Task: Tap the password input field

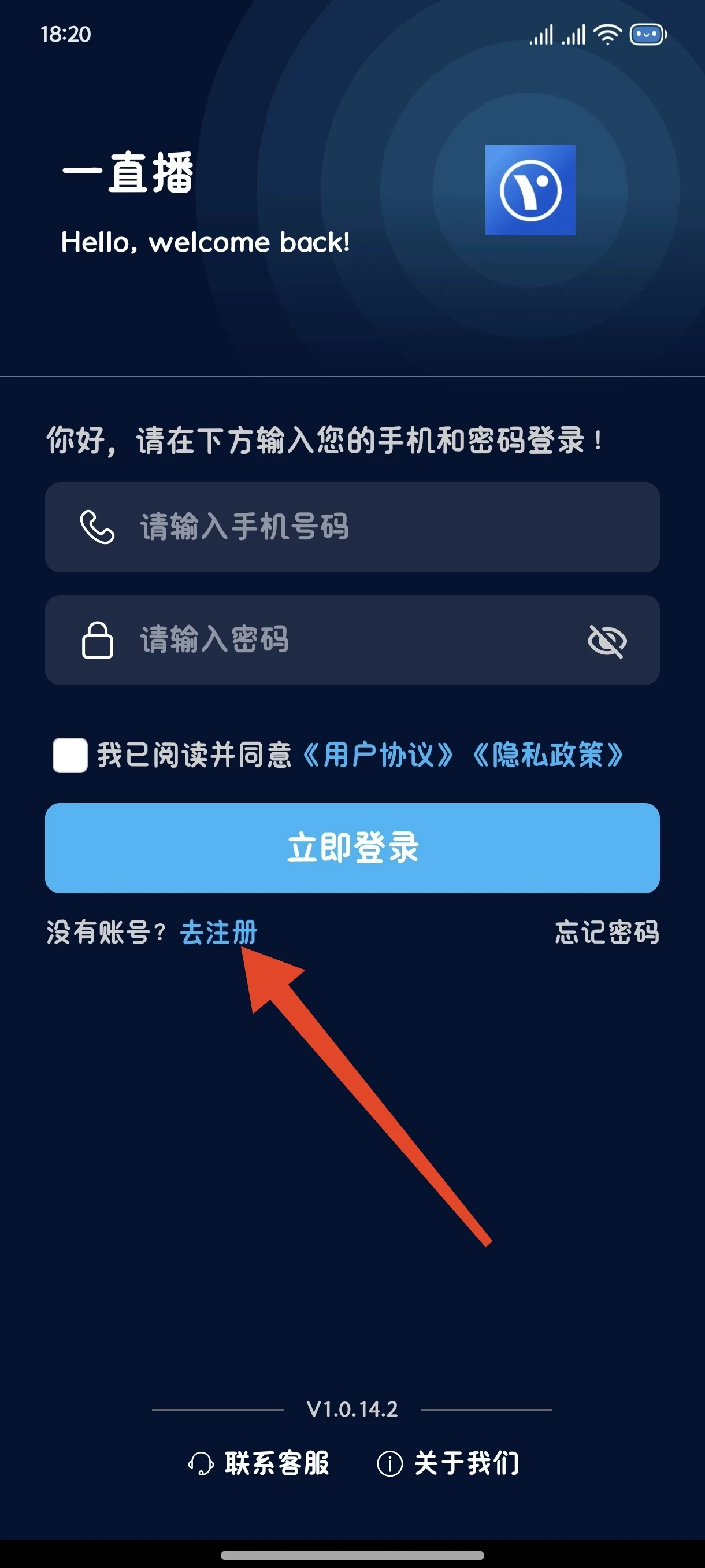Action: pos(340,639)
